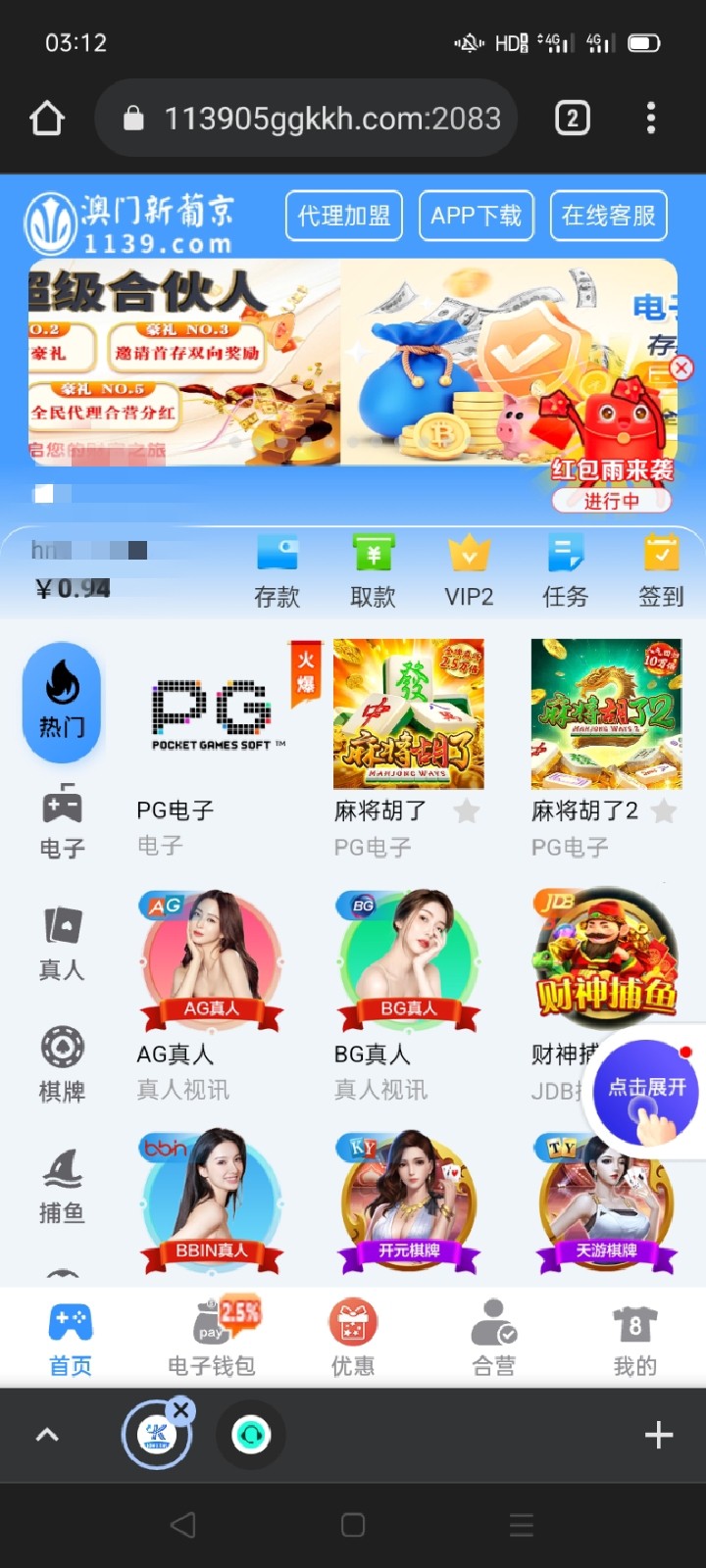Favorite the 麻将胡了 game with star
Image resolution: width=706 pixels, height=1568 pixels.
coord(467,810)
